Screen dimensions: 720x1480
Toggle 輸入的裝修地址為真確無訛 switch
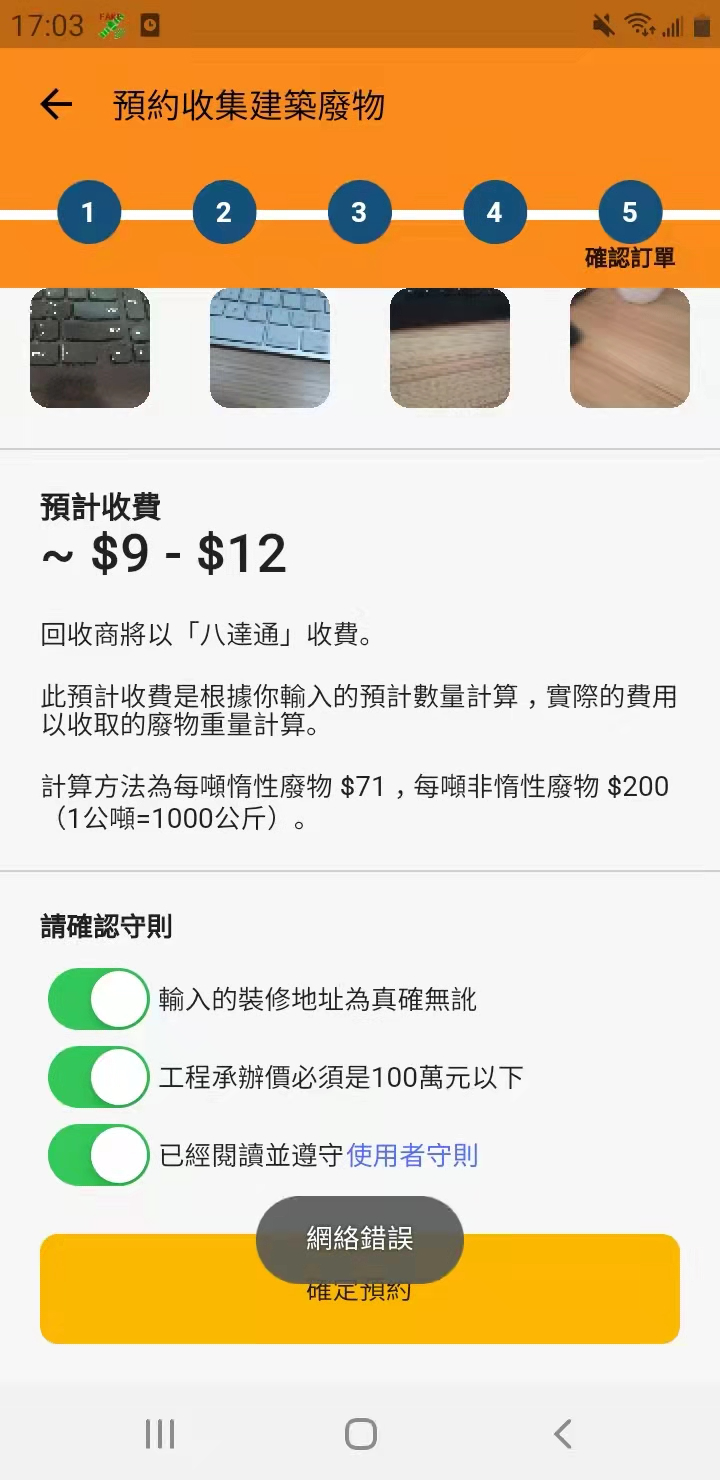tap(98, 999)
